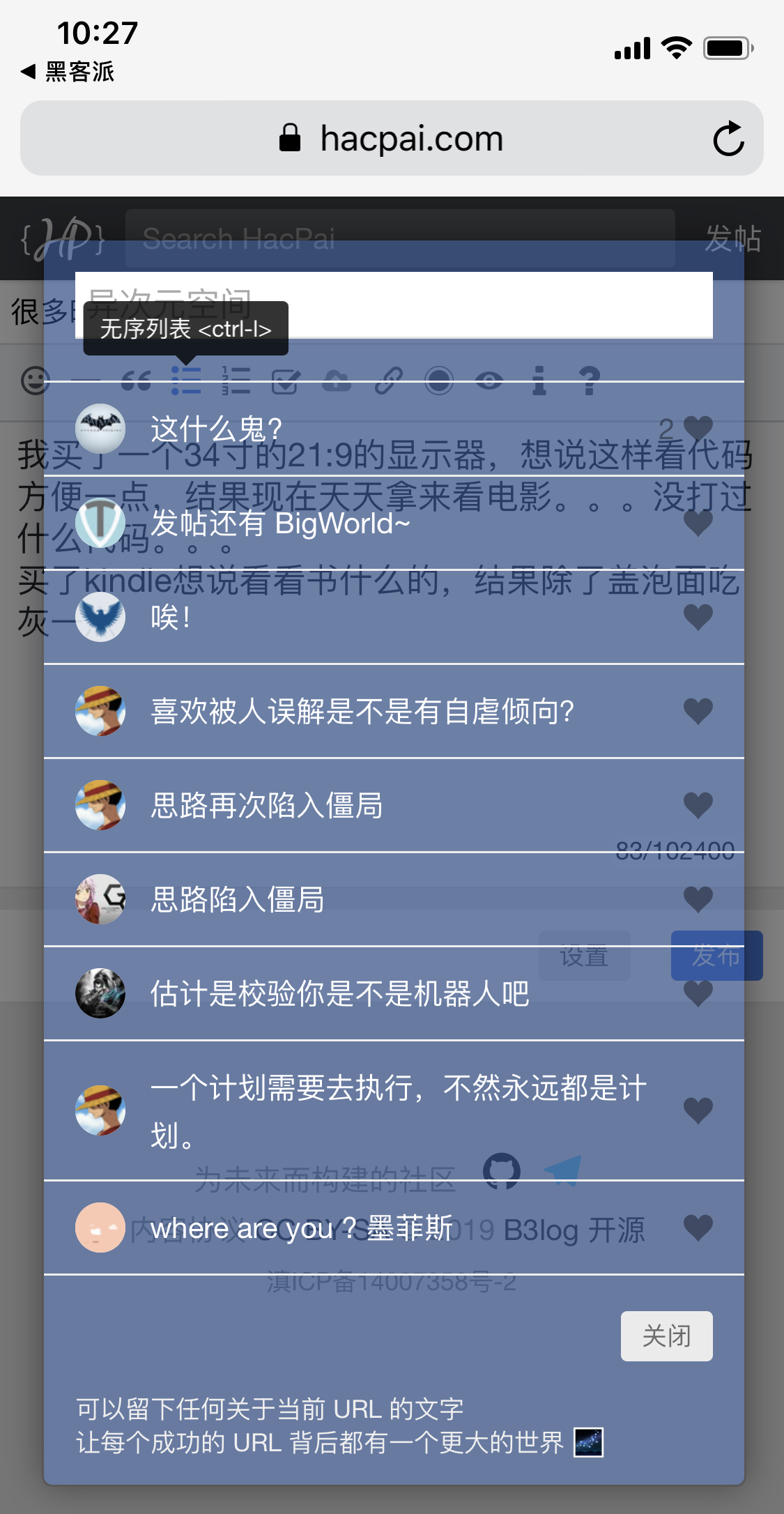
Task: Open the avatar beside 这什么鬼?
Action: coord(100,428)
